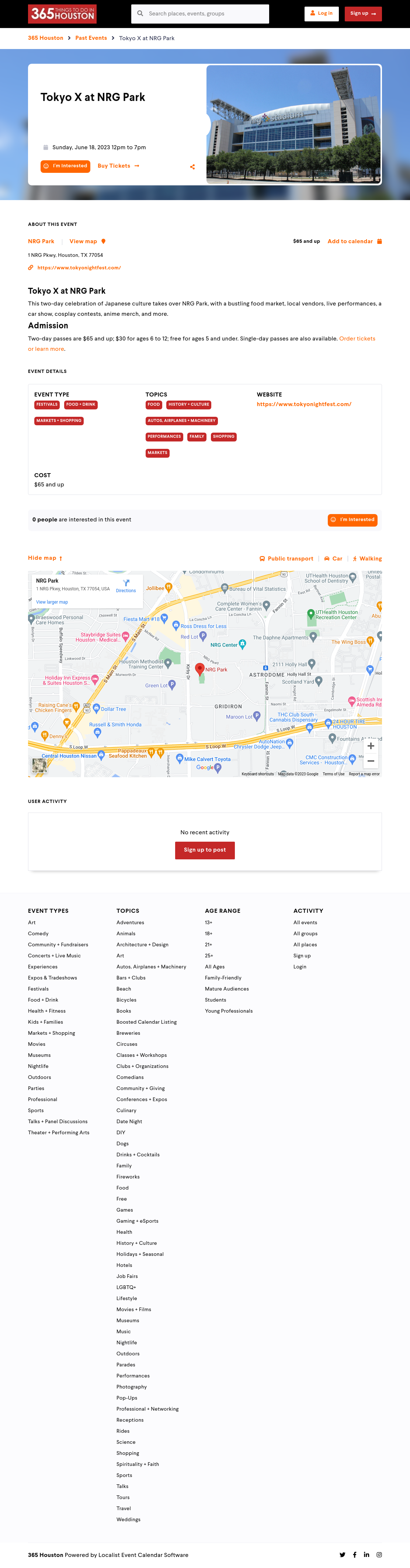The image size is (410, 1568).
Task: Share this event via share icon
Action: (x=192, y=167)
